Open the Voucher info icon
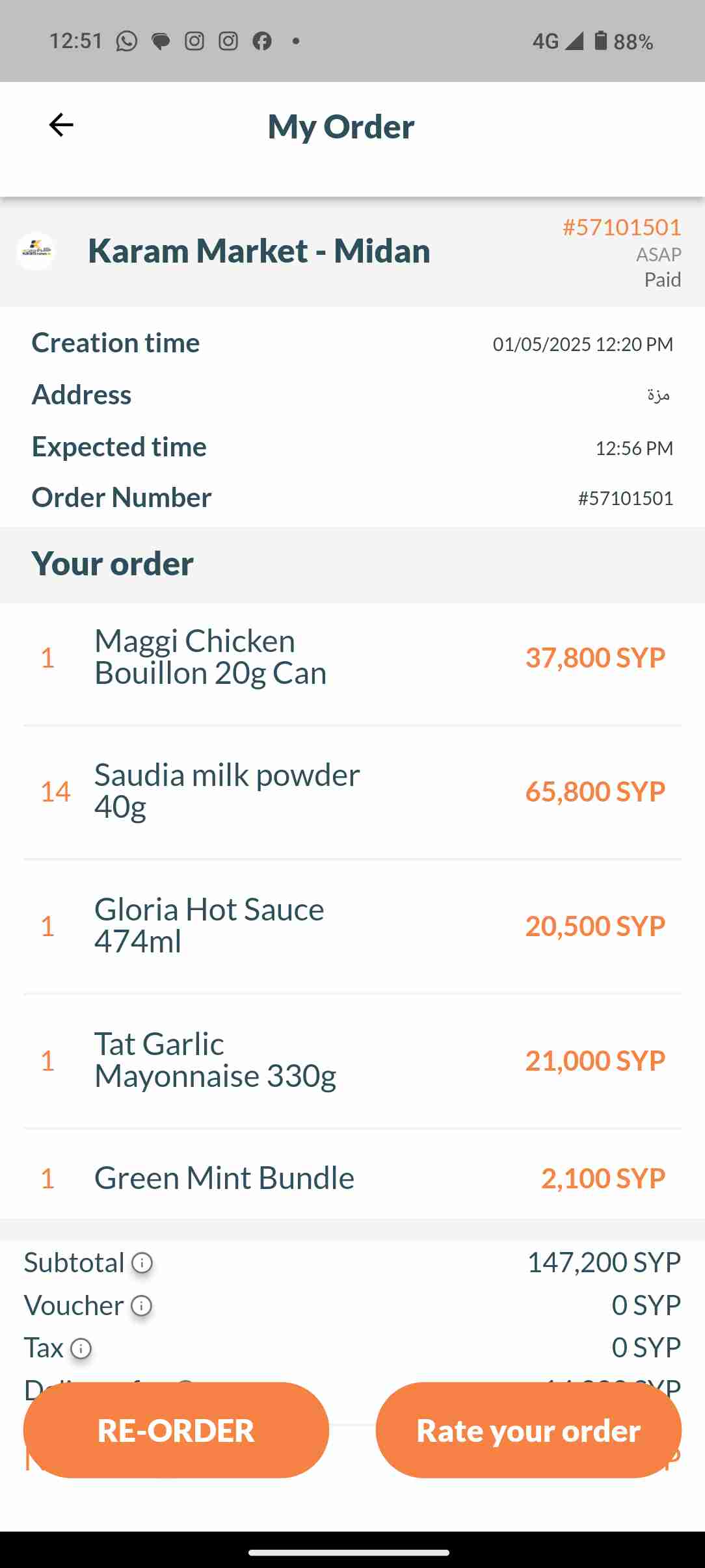The image size is (705, 1568). [141, 1305]
